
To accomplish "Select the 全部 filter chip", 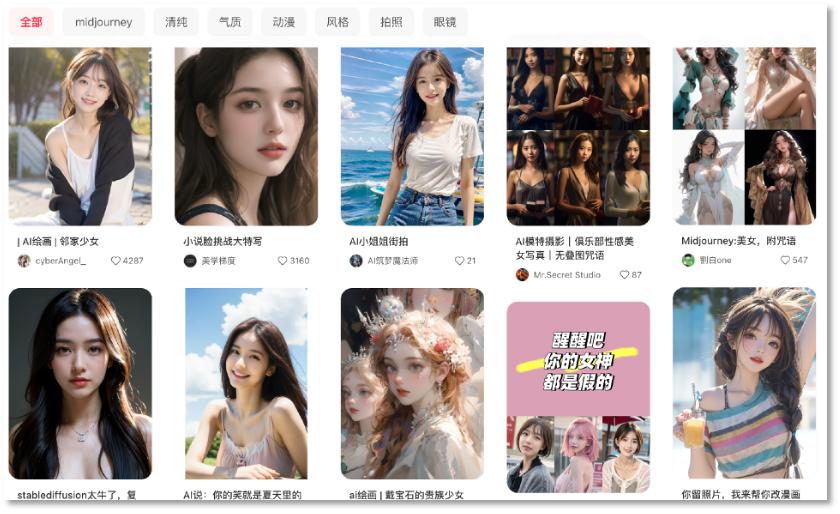I will 31,22.
